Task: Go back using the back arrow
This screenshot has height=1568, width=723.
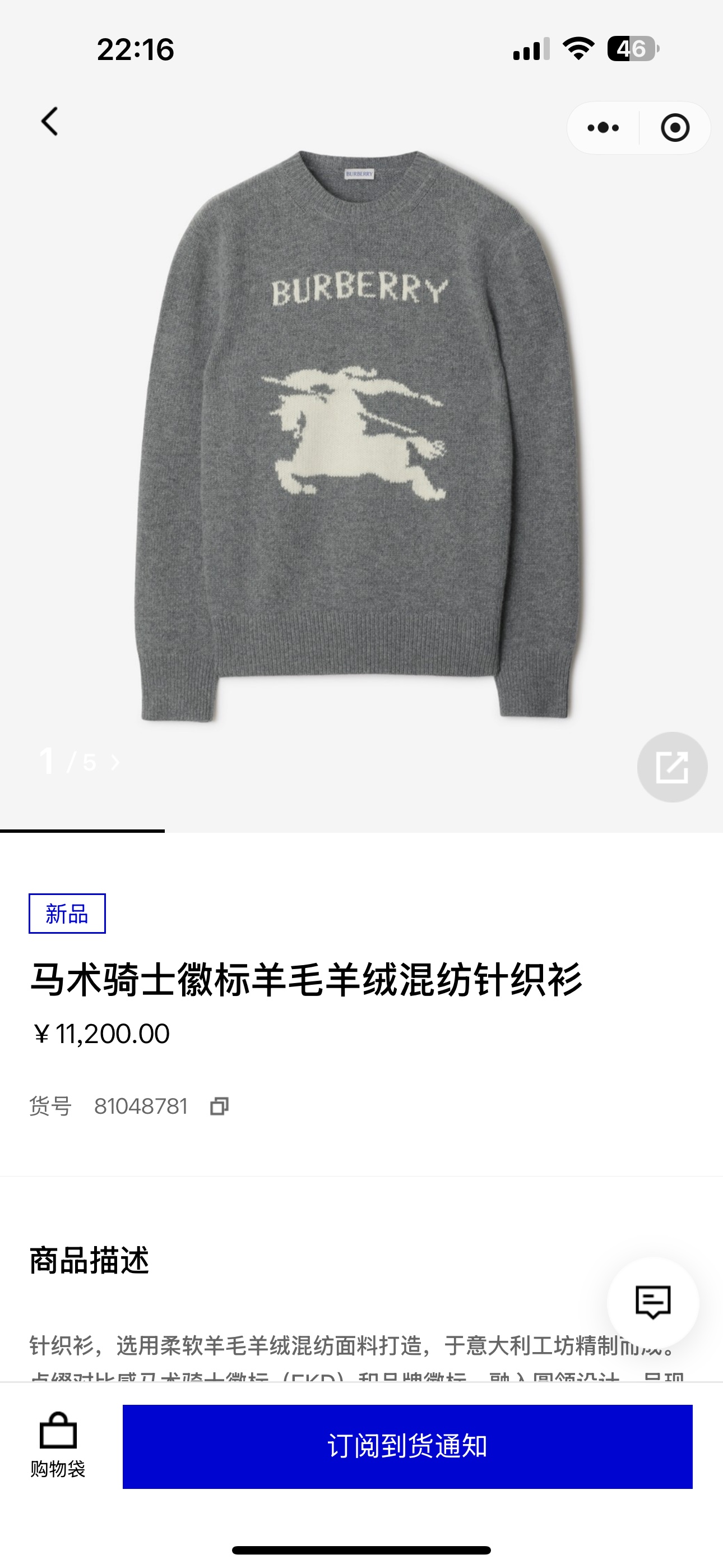Action: 50,121
